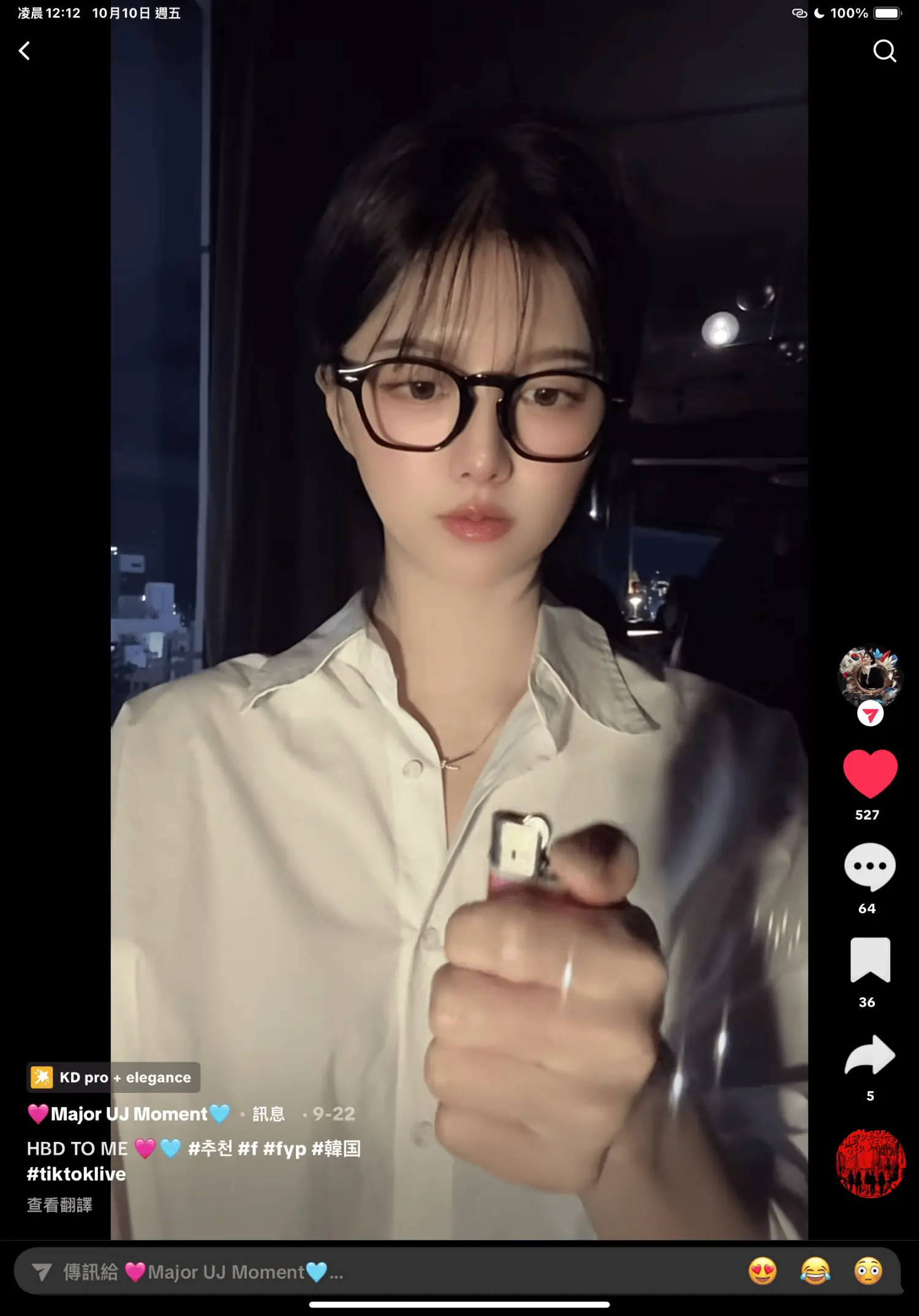The width and height of the screenshot is (919, 1316).
Task: Open the #tiktoklive hashtag
Action: tap(77, 1174)
